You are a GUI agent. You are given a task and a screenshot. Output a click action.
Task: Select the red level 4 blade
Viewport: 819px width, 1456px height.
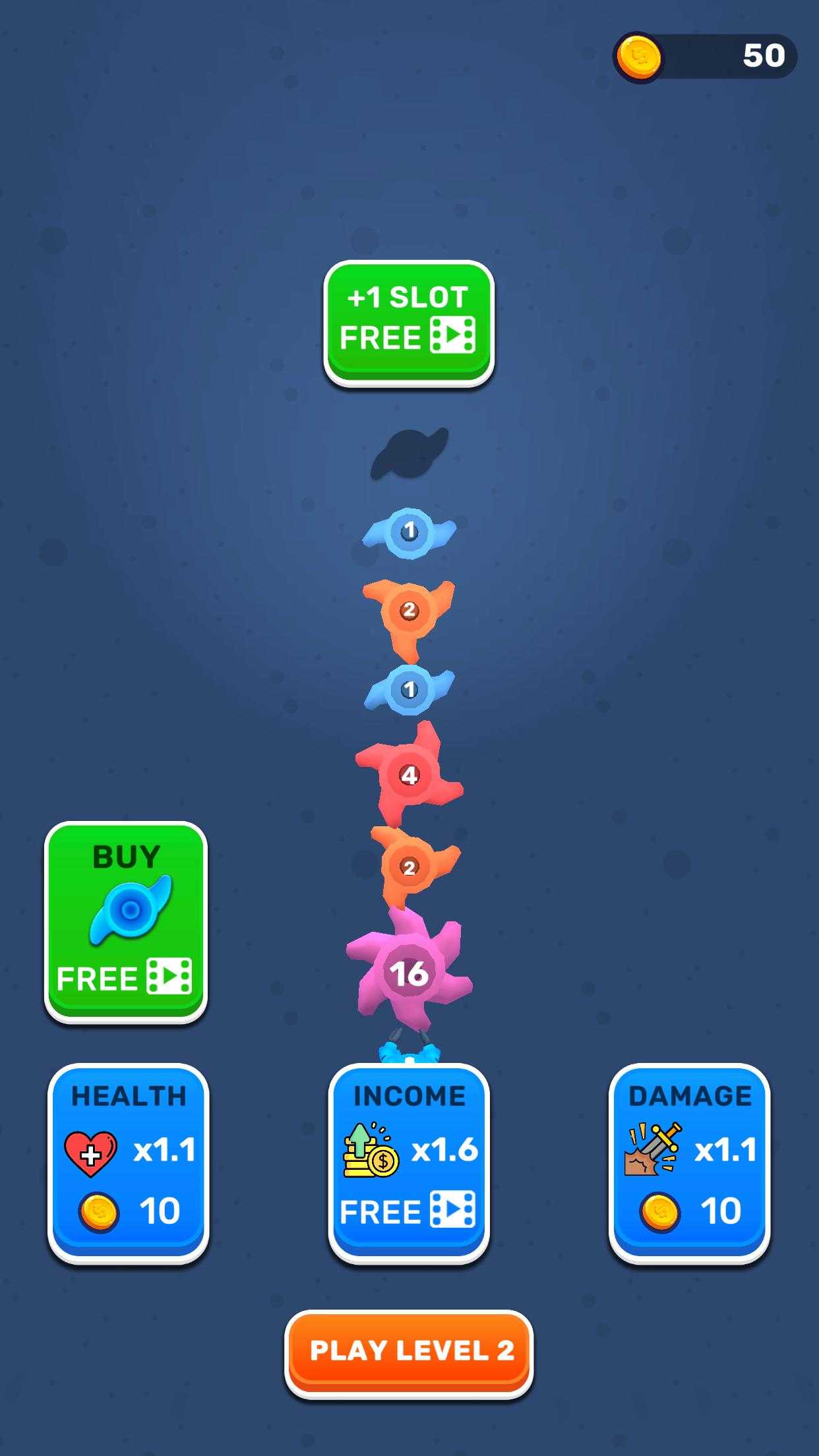(409, 775)
